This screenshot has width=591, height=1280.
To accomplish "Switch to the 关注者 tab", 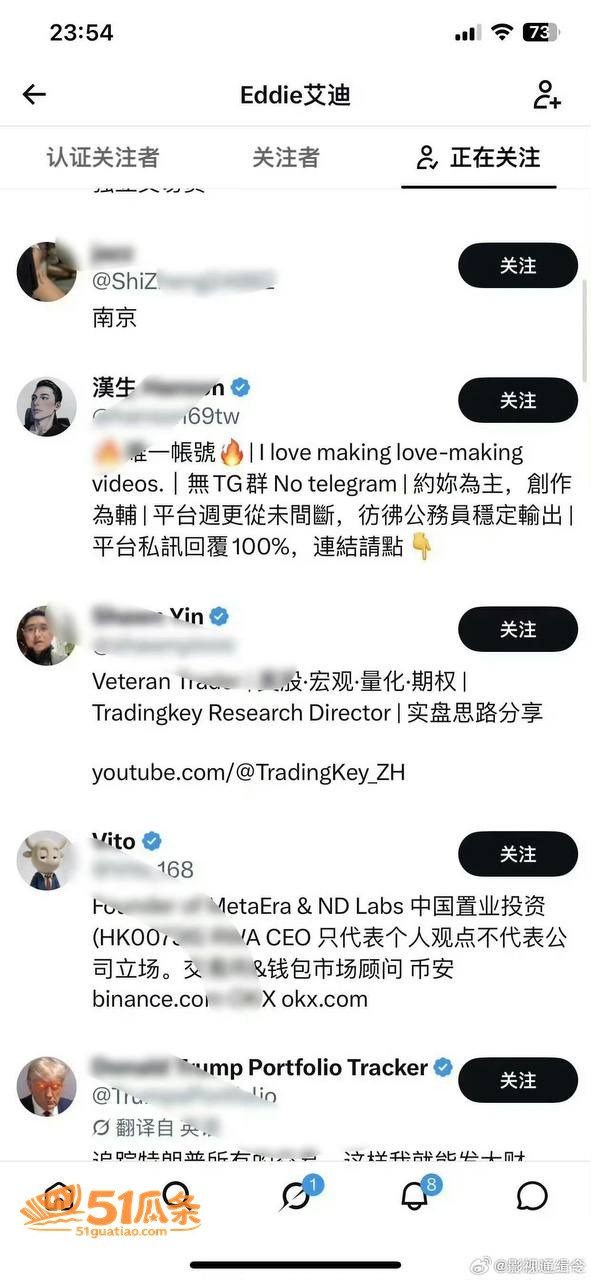I will click(286, 157).
